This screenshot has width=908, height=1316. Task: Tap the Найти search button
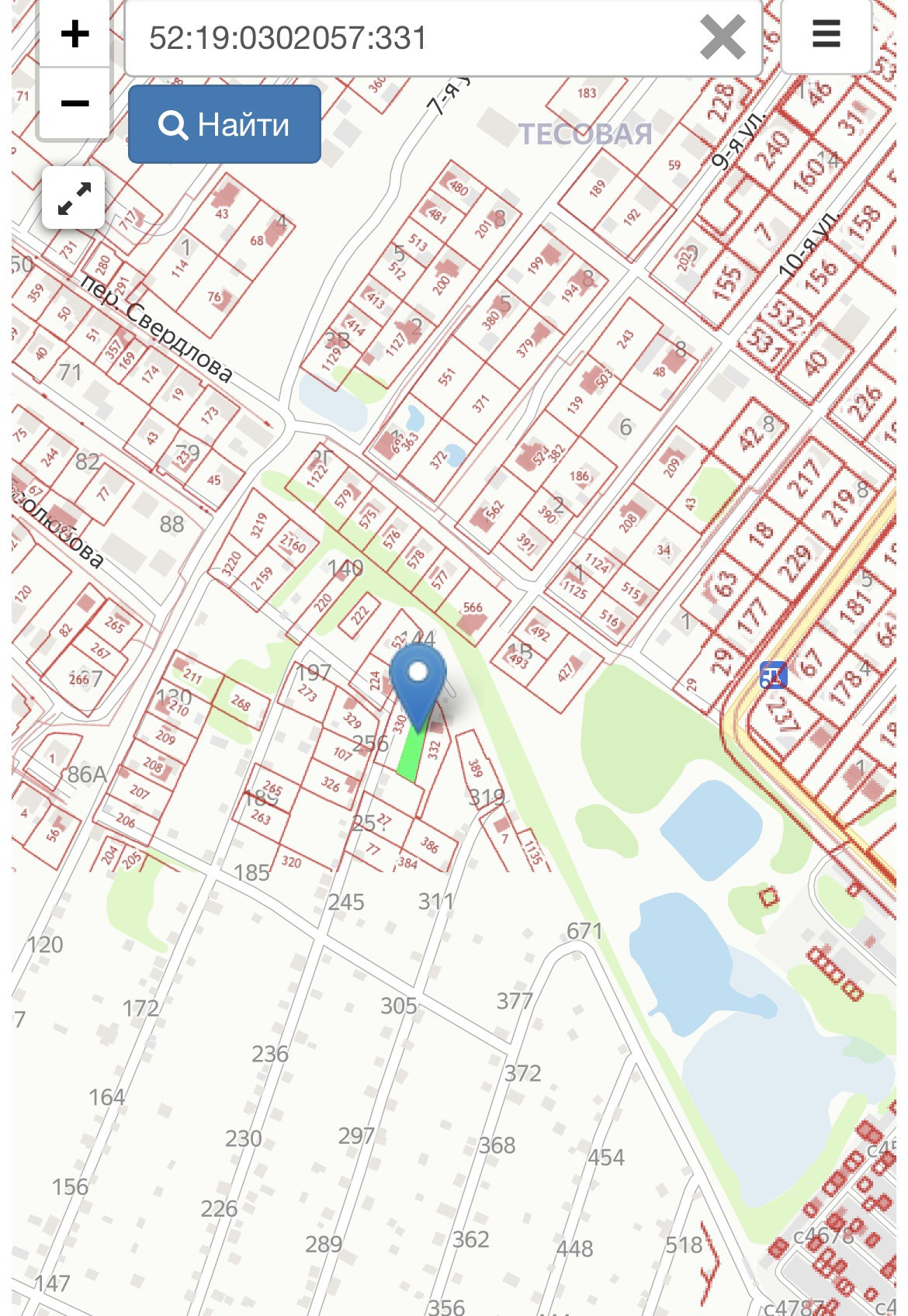pyautogui.click(x=224, y=124)
